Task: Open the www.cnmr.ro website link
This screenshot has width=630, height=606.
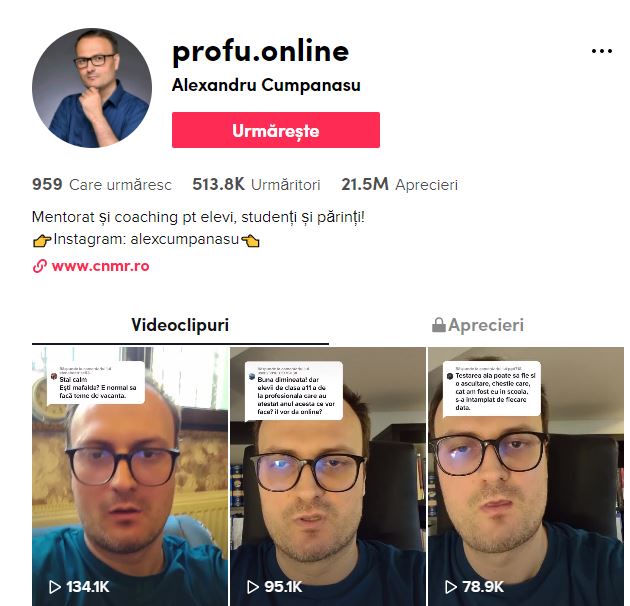Action: 100,266
